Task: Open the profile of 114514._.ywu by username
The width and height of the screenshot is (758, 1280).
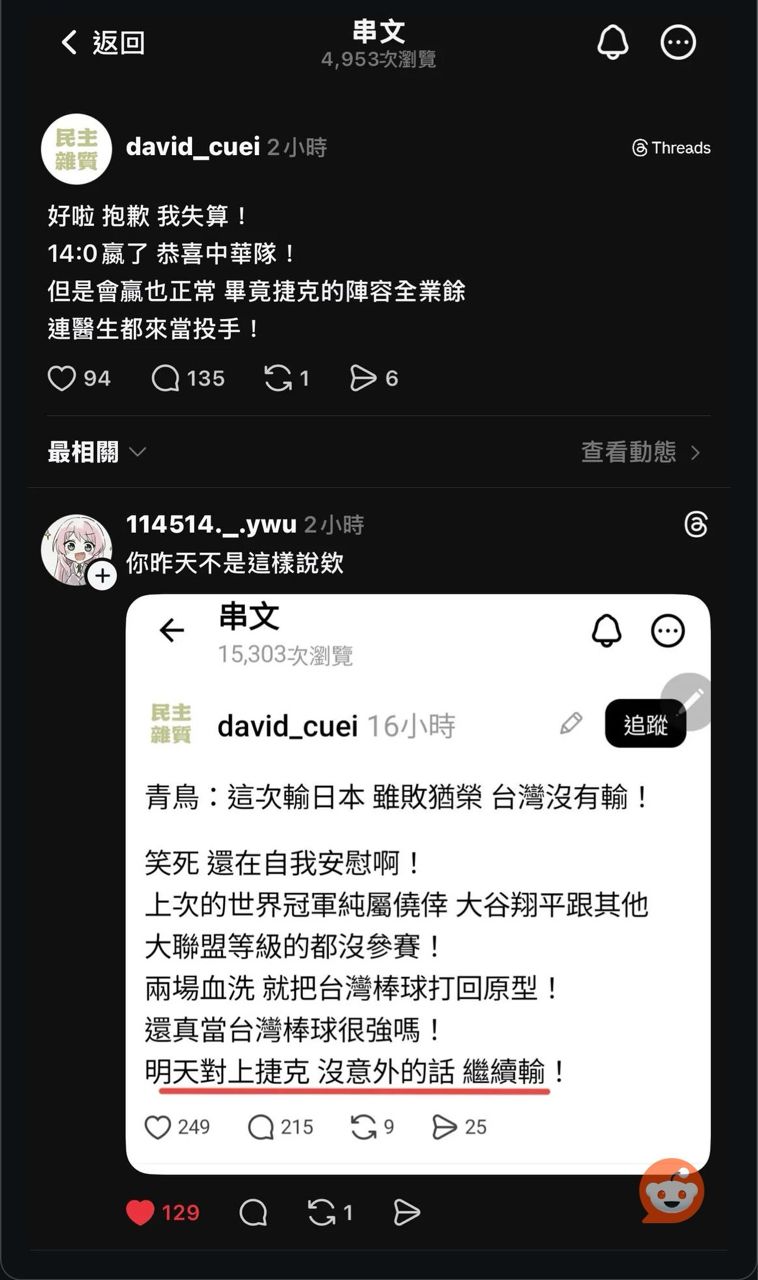Action: (x=211, y=524)
